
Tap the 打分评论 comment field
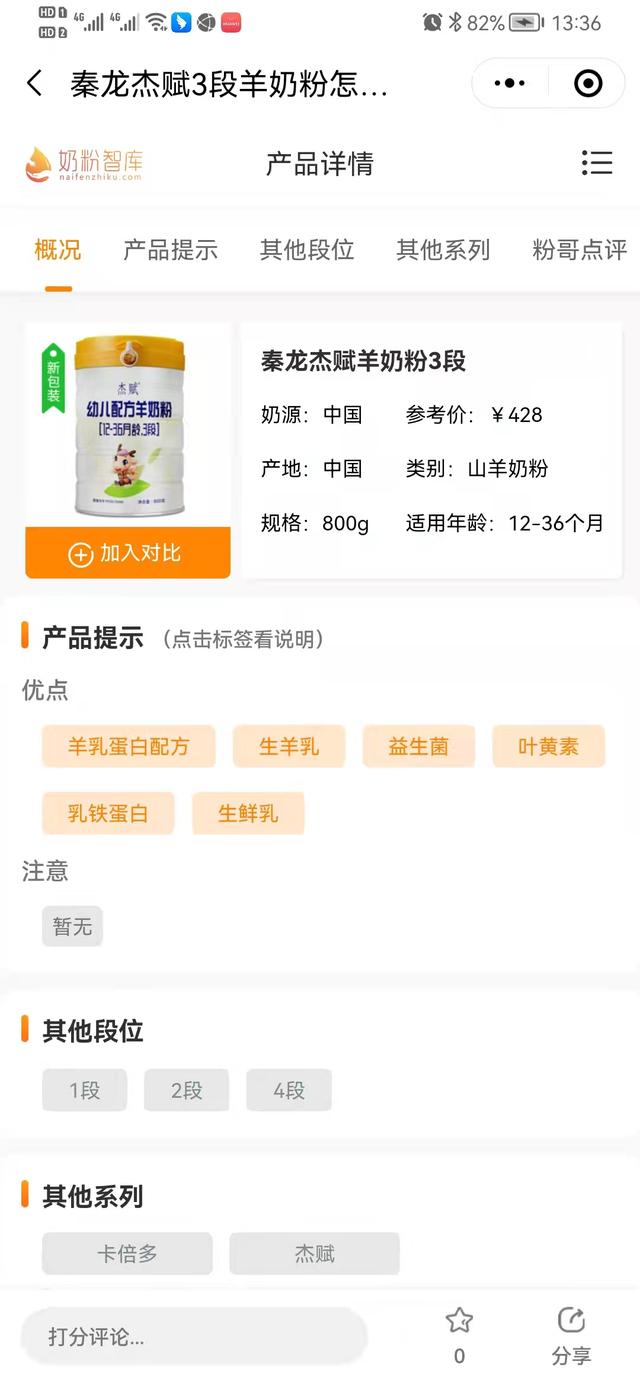[x=194, y=1336]
